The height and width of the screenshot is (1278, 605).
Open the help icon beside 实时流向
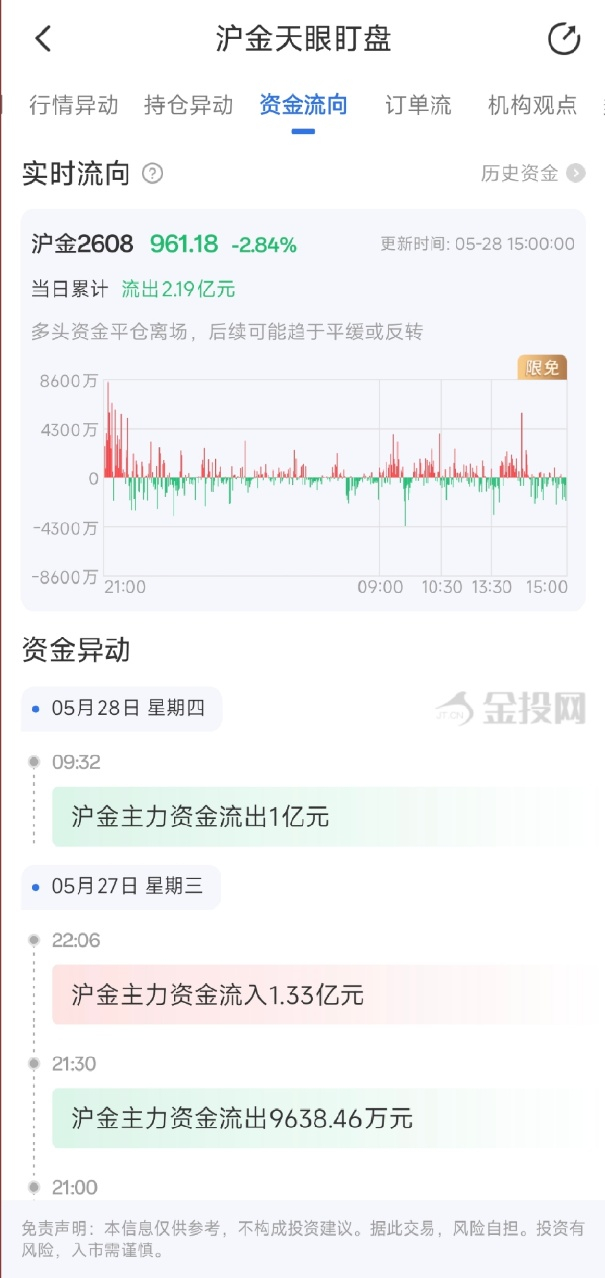(x=152, y=174)
